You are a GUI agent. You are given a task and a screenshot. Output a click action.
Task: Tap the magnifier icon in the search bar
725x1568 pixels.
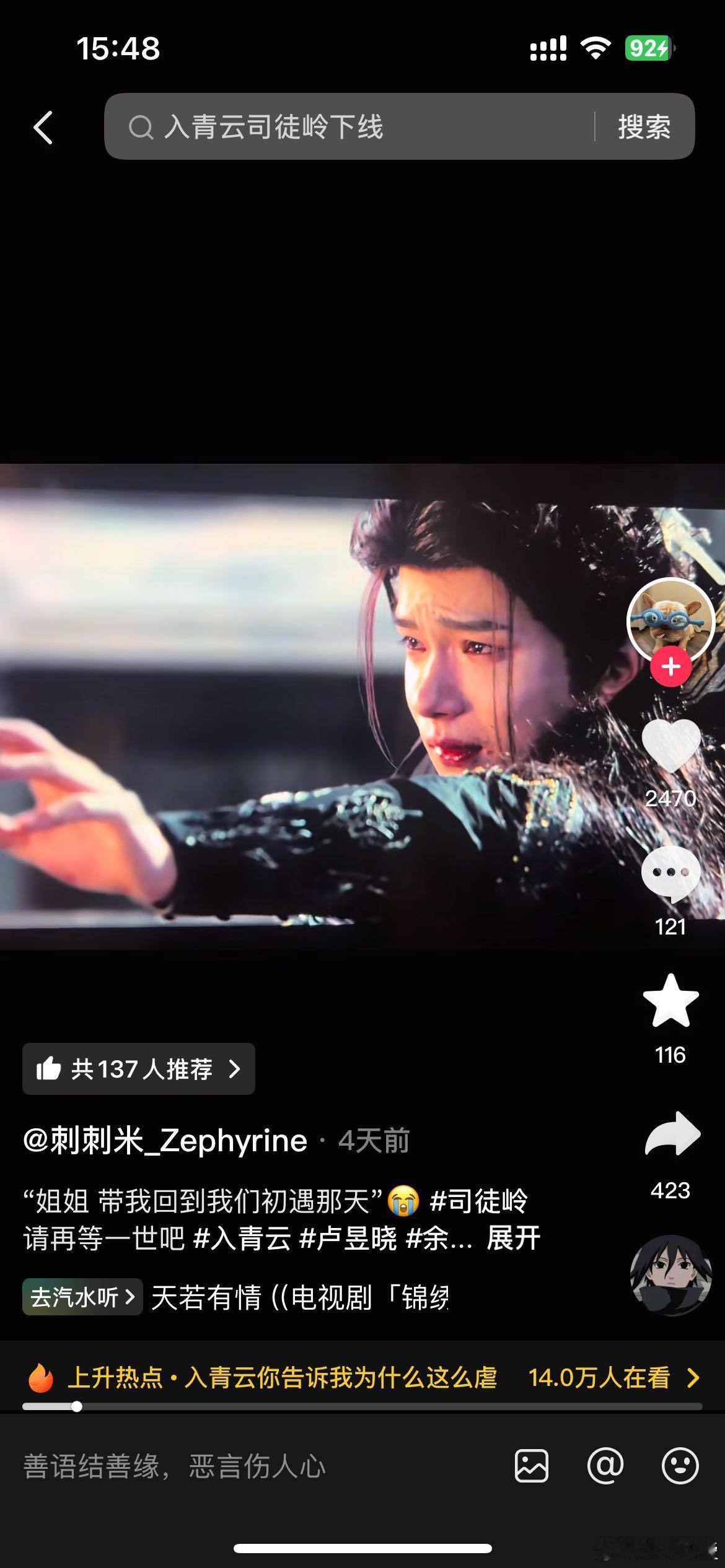142,128
